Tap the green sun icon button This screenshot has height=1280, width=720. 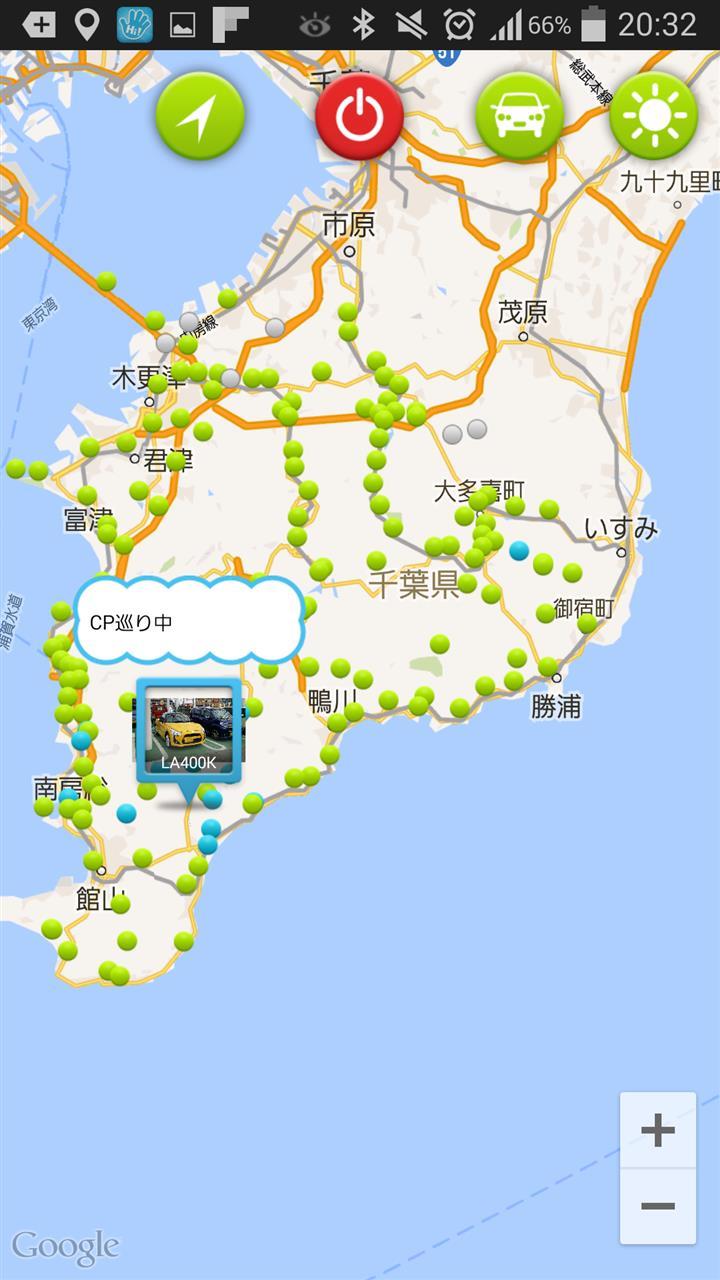tap(653, 116)
